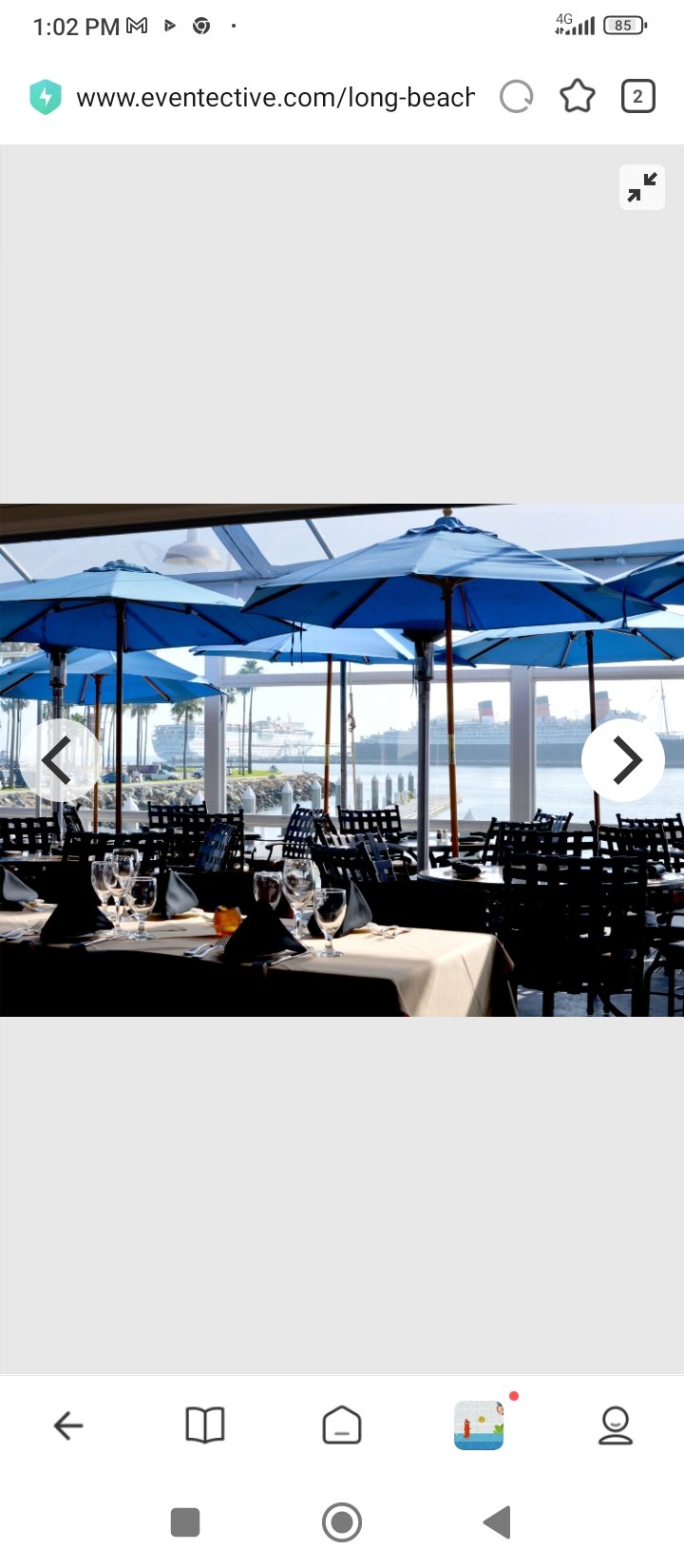Go back using browser back arrow
This screenshot has height=1568, width=684.
coord(68,1425)
